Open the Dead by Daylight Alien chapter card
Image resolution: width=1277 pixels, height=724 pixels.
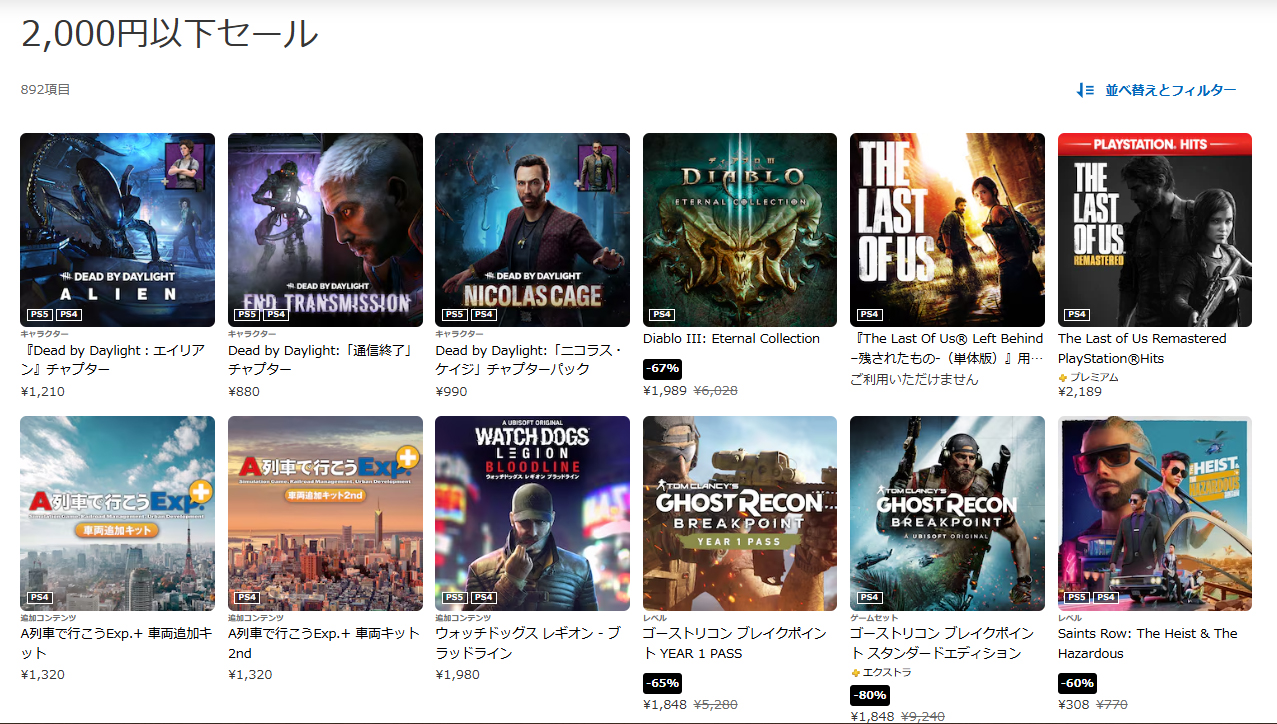117,230
